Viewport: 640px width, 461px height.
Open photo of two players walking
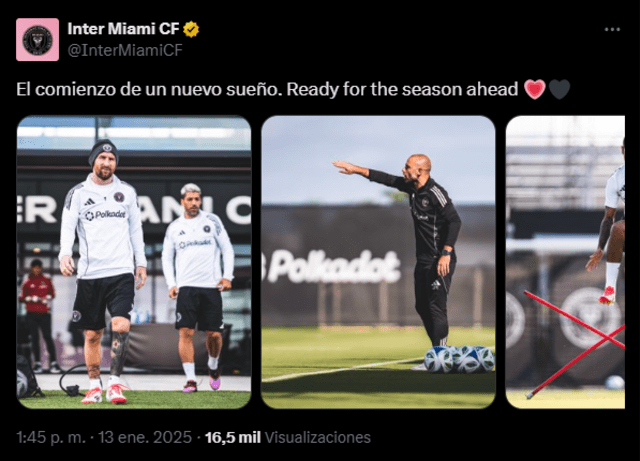coord(134,262)
